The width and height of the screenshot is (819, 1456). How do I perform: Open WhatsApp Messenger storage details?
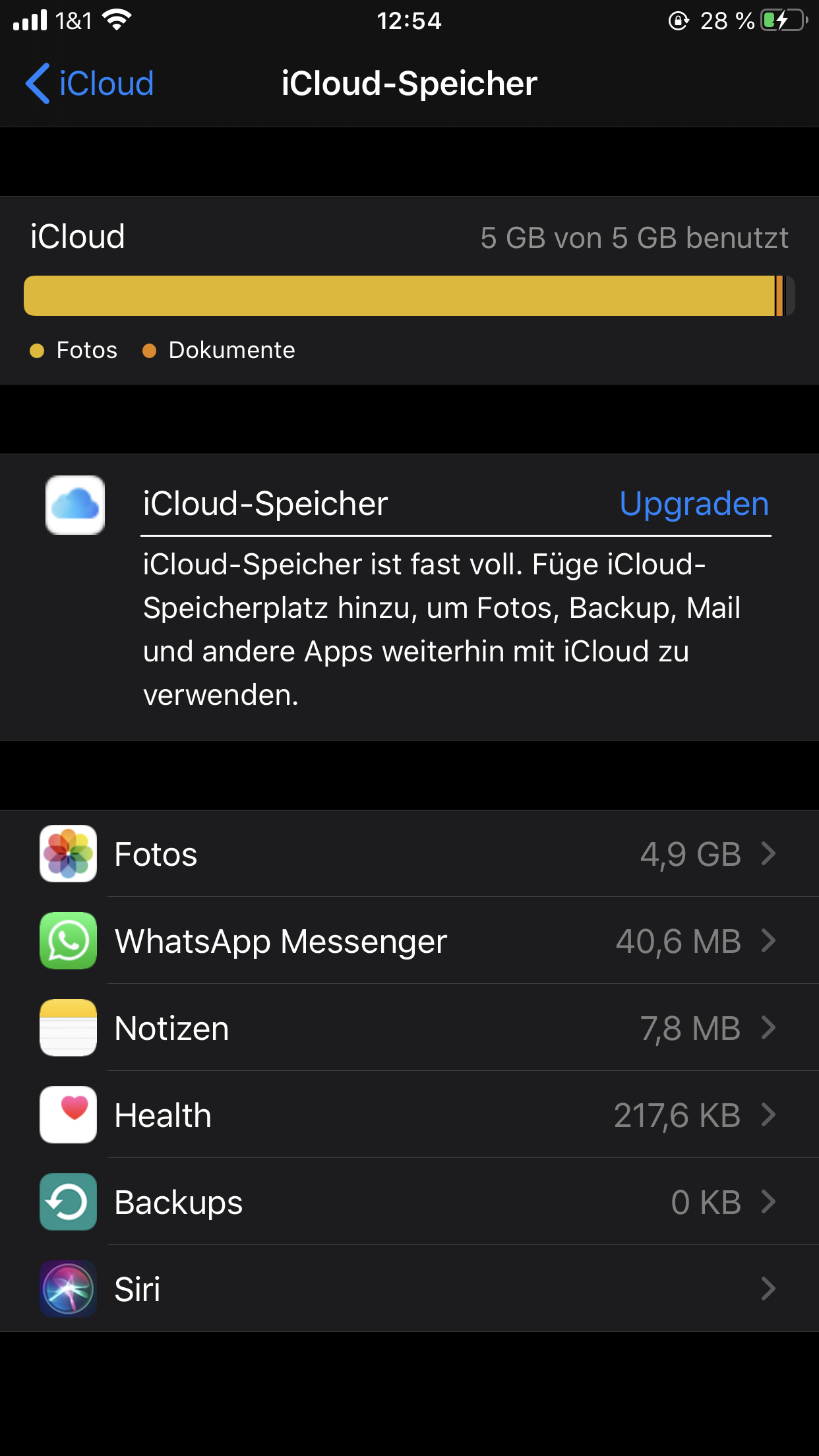click(x=409, y=941)
